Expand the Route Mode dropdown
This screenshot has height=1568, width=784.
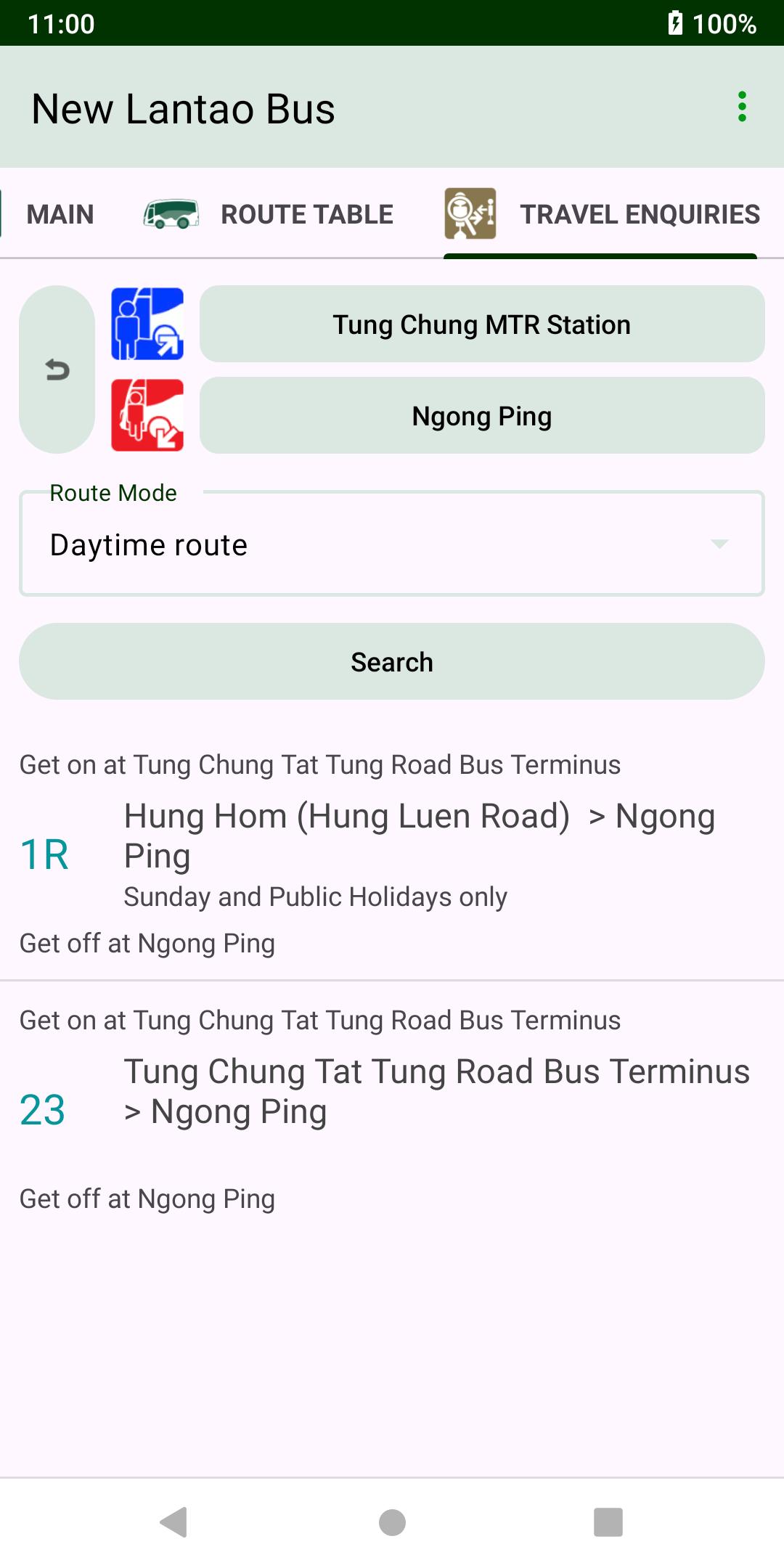392,544
